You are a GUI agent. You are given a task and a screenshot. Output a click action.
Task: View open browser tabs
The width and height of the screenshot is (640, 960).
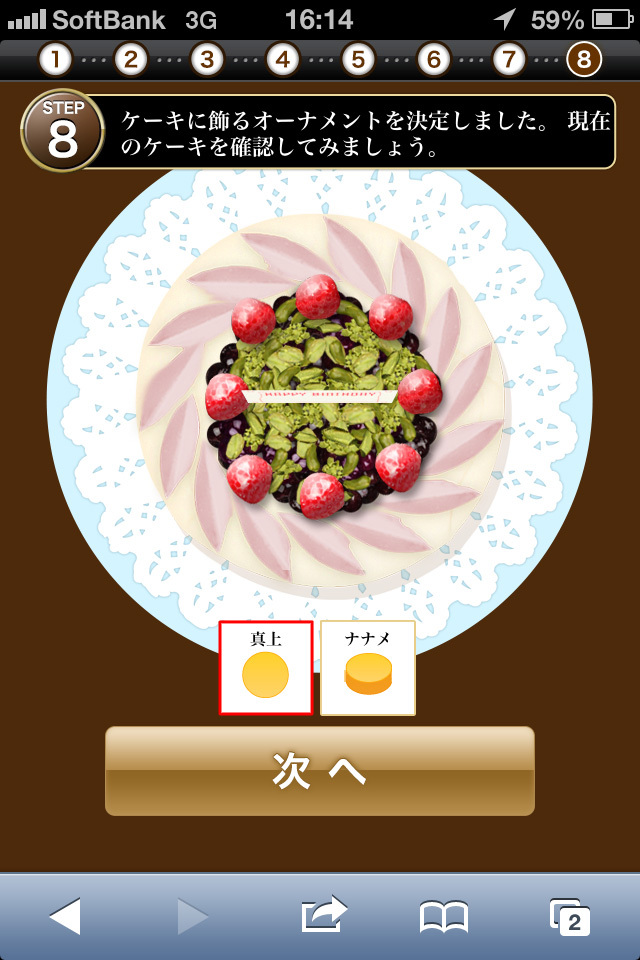(x=570, y=916)
